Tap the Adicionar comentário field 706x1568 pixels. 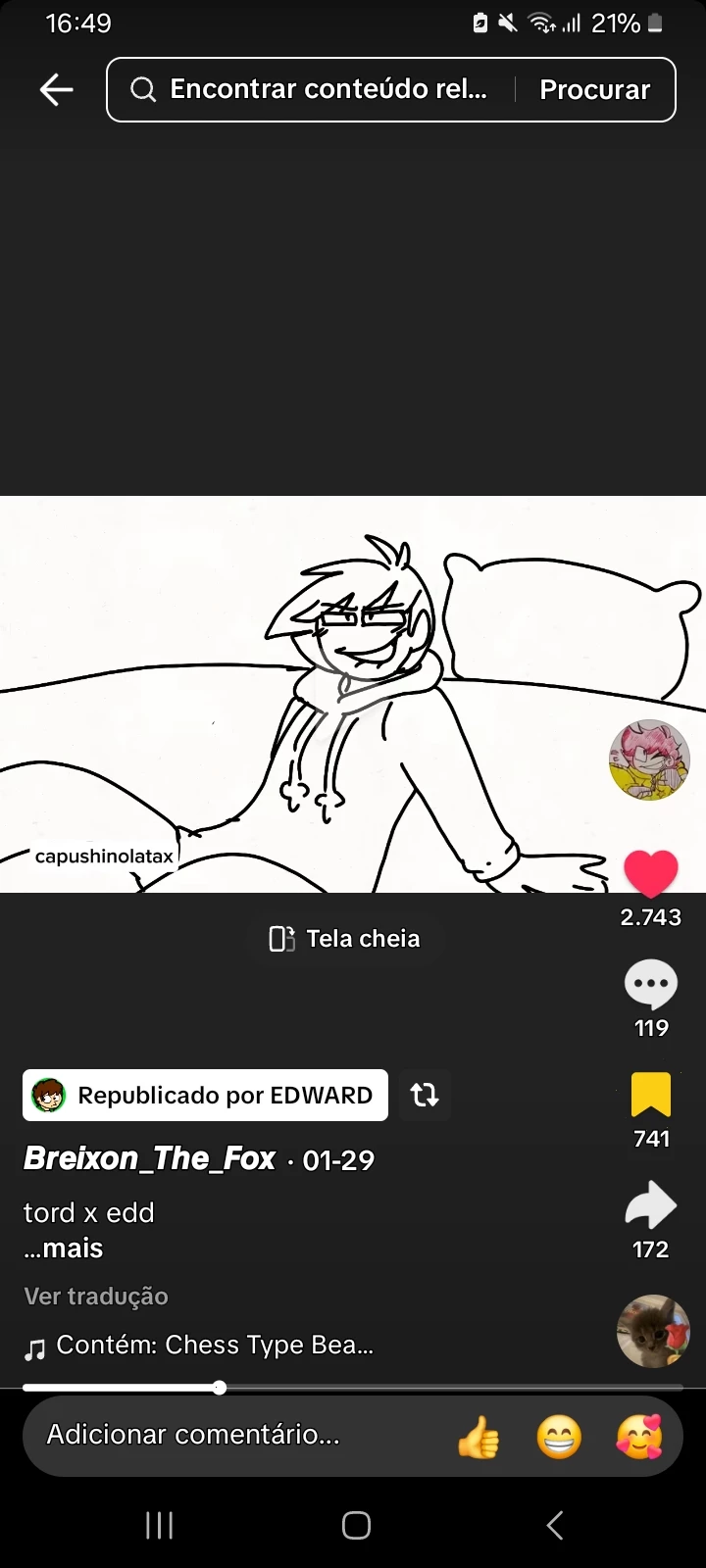pos(194,1435)
